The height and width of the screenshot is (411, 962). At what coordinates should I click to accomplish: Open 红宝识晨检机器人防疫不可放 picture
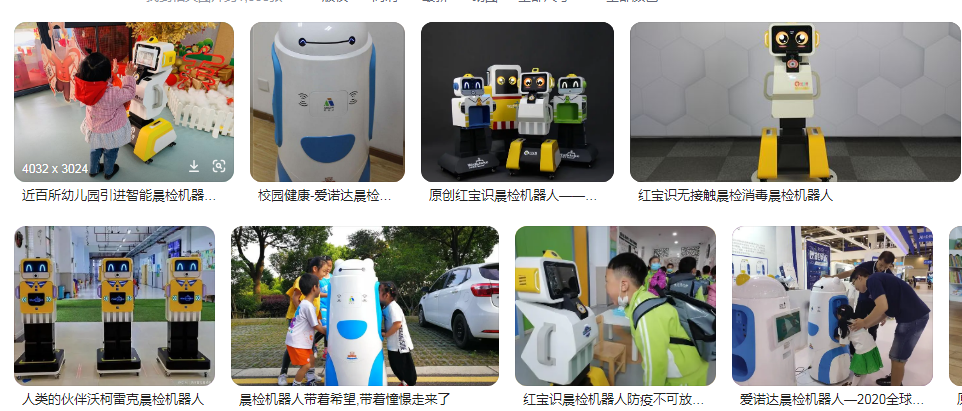[x=615, y=305]
